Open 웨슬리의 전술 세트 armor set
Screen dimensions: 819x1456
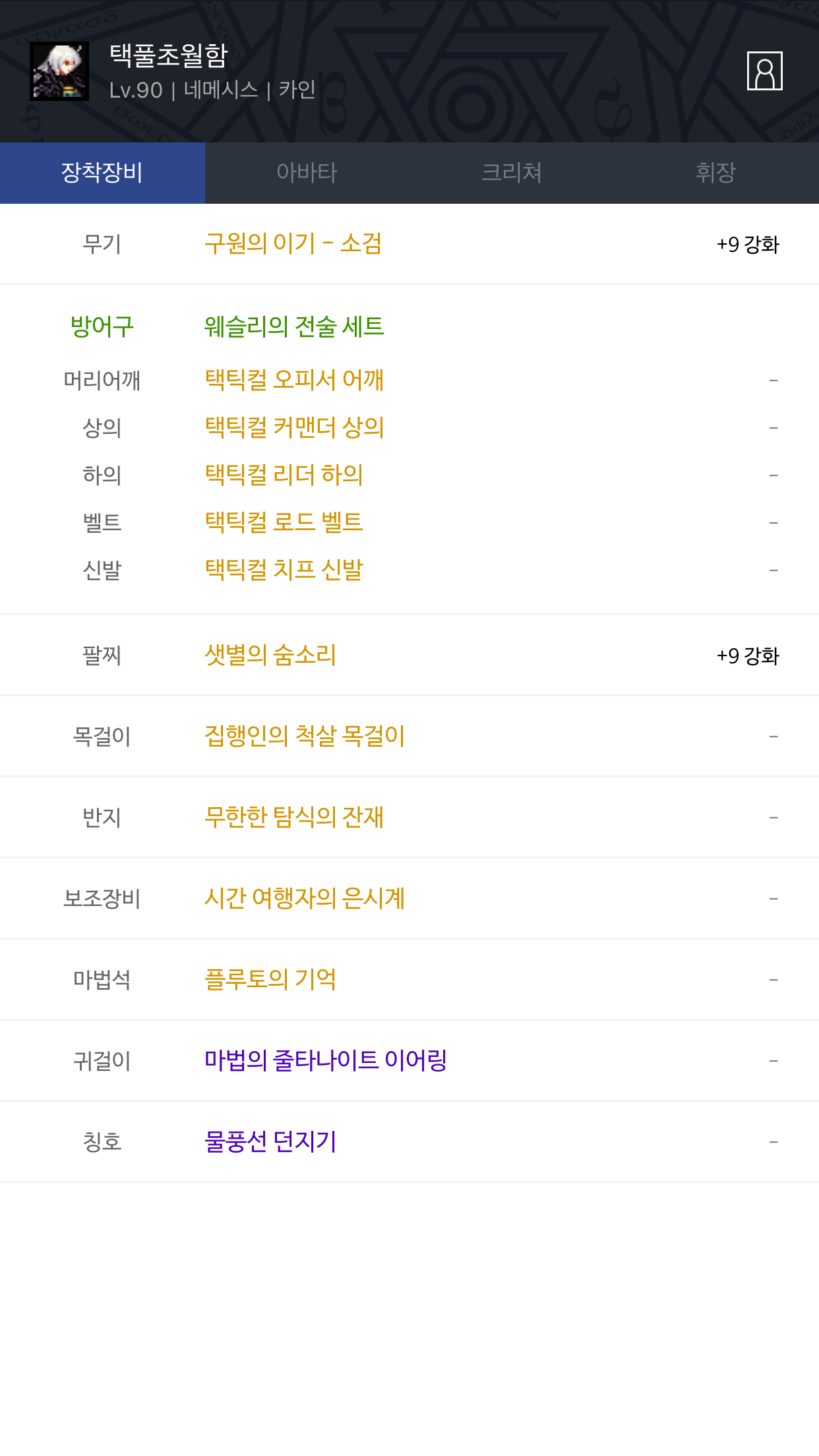click(294, 326)
